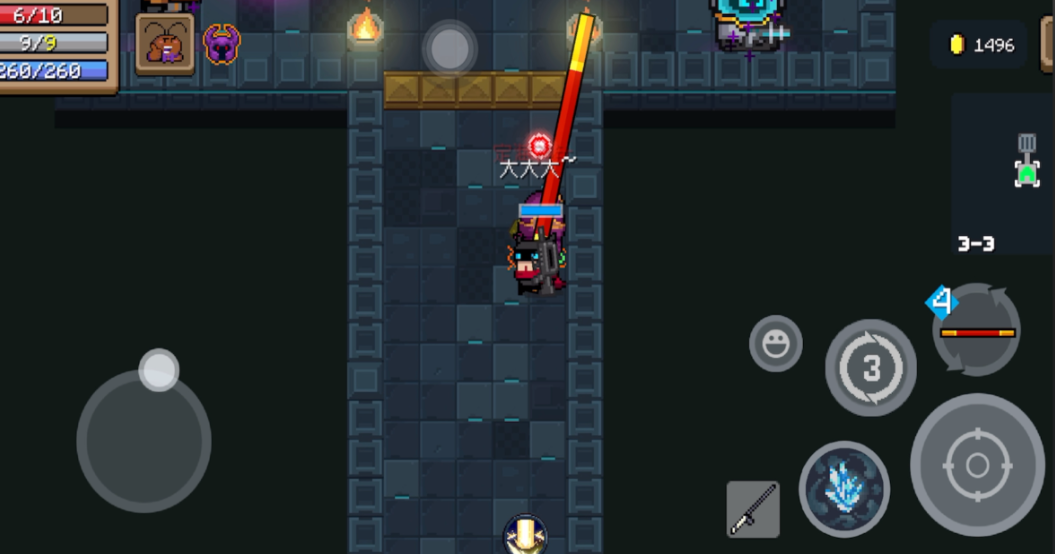
Task: Select the secondary weapon slot icon
Action: [x=752, y=508]
